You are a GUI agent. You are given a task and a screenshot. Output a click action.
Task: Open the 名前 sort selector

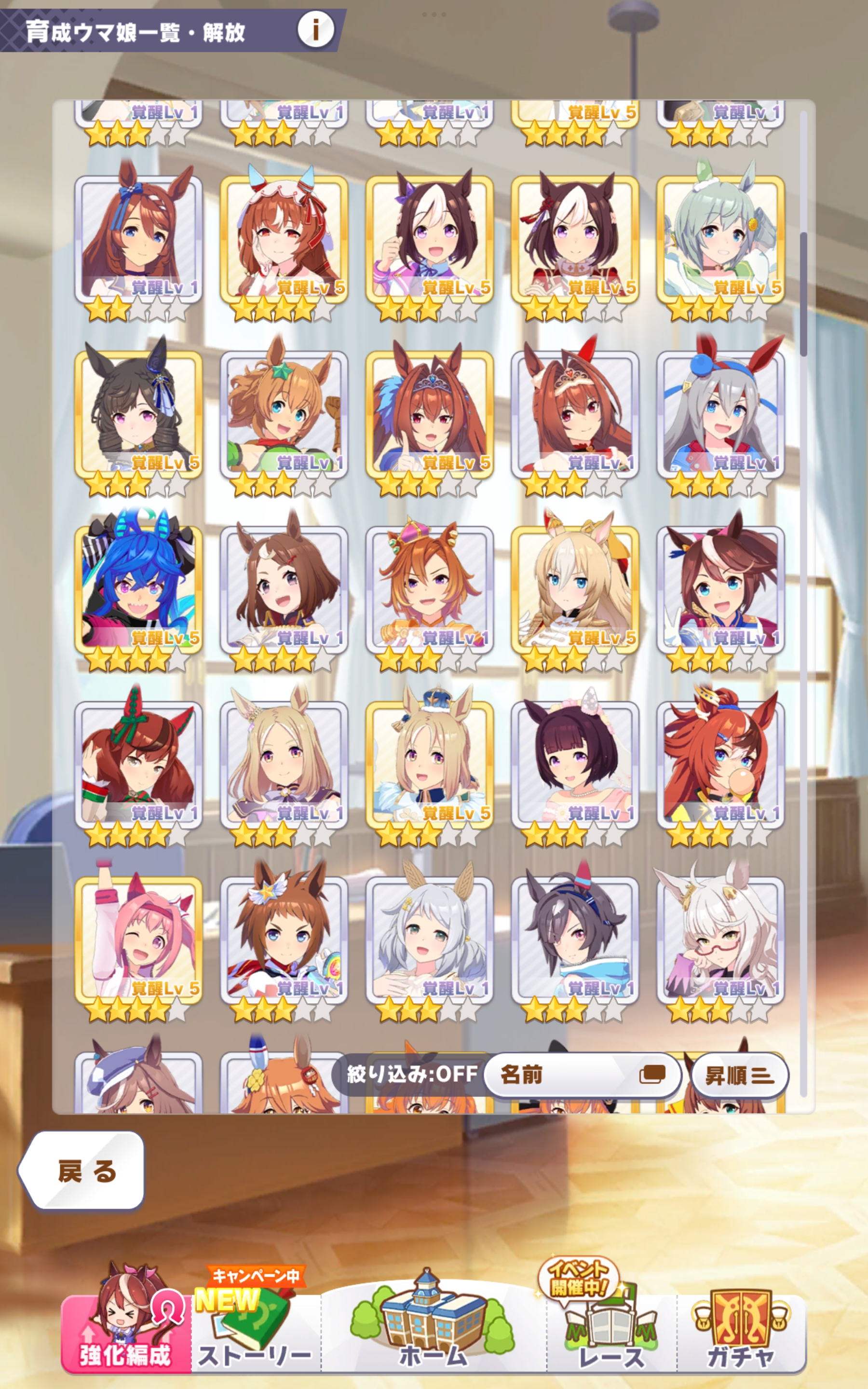click(582, 1074)
